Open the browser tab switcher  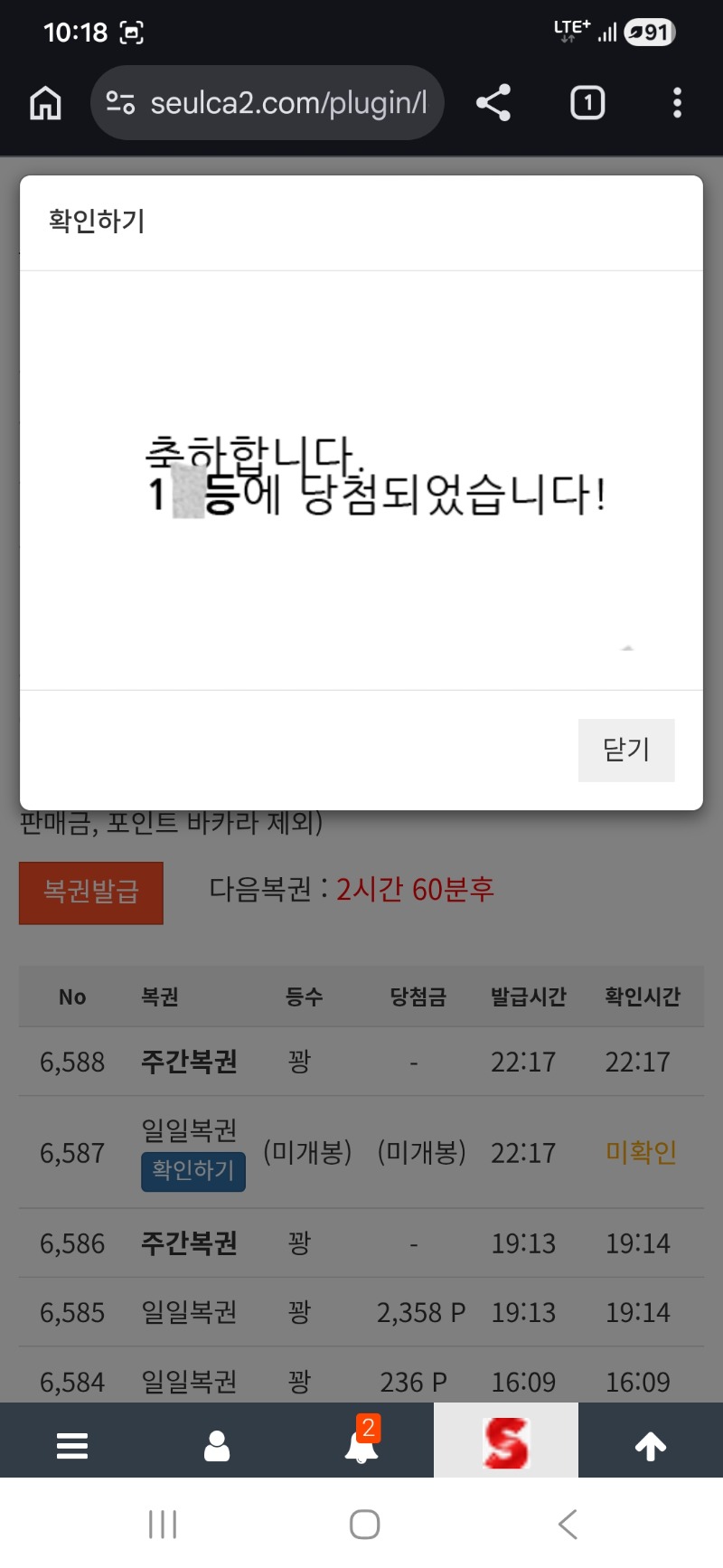click(x=587, y=103)
